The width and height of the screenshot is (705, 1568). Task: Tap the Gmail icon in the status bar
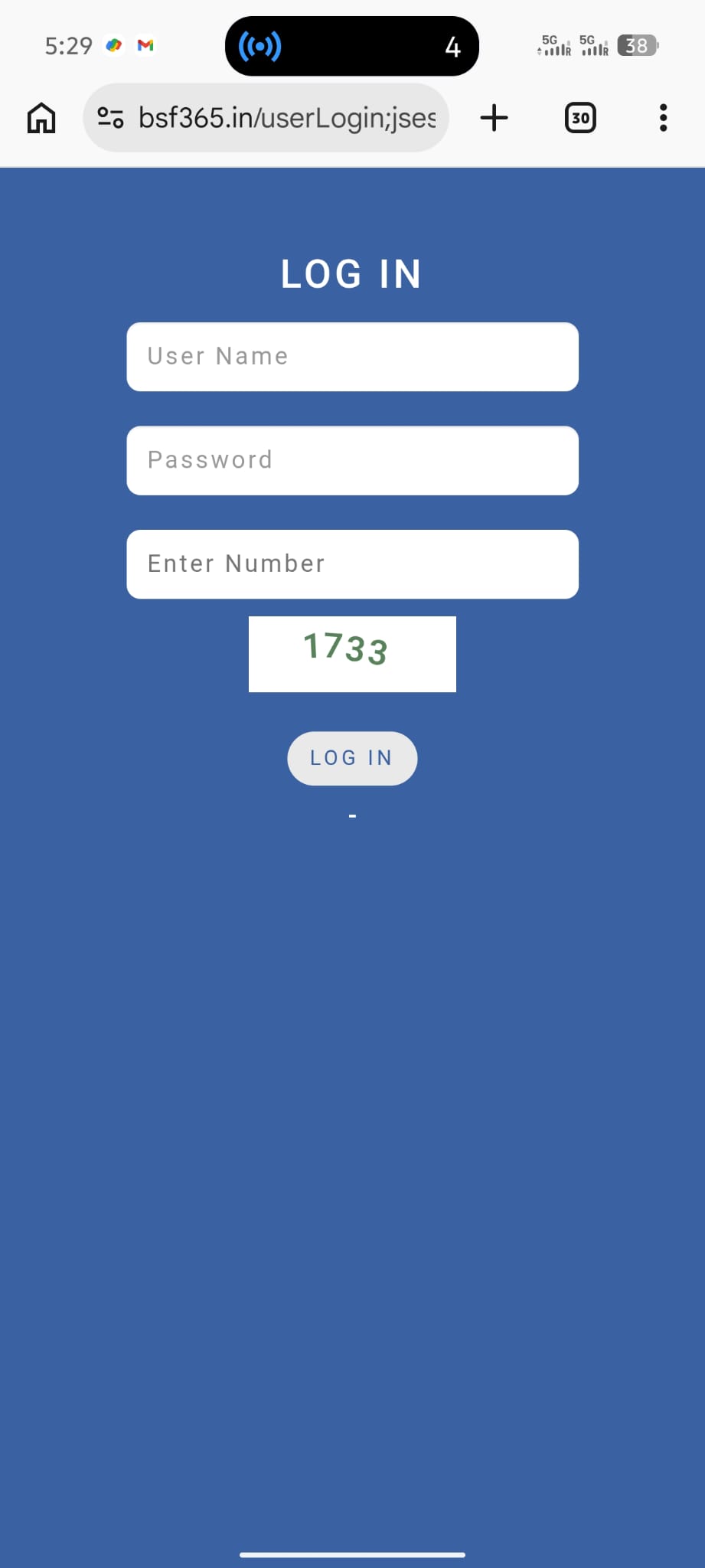(x=144, y=46)
